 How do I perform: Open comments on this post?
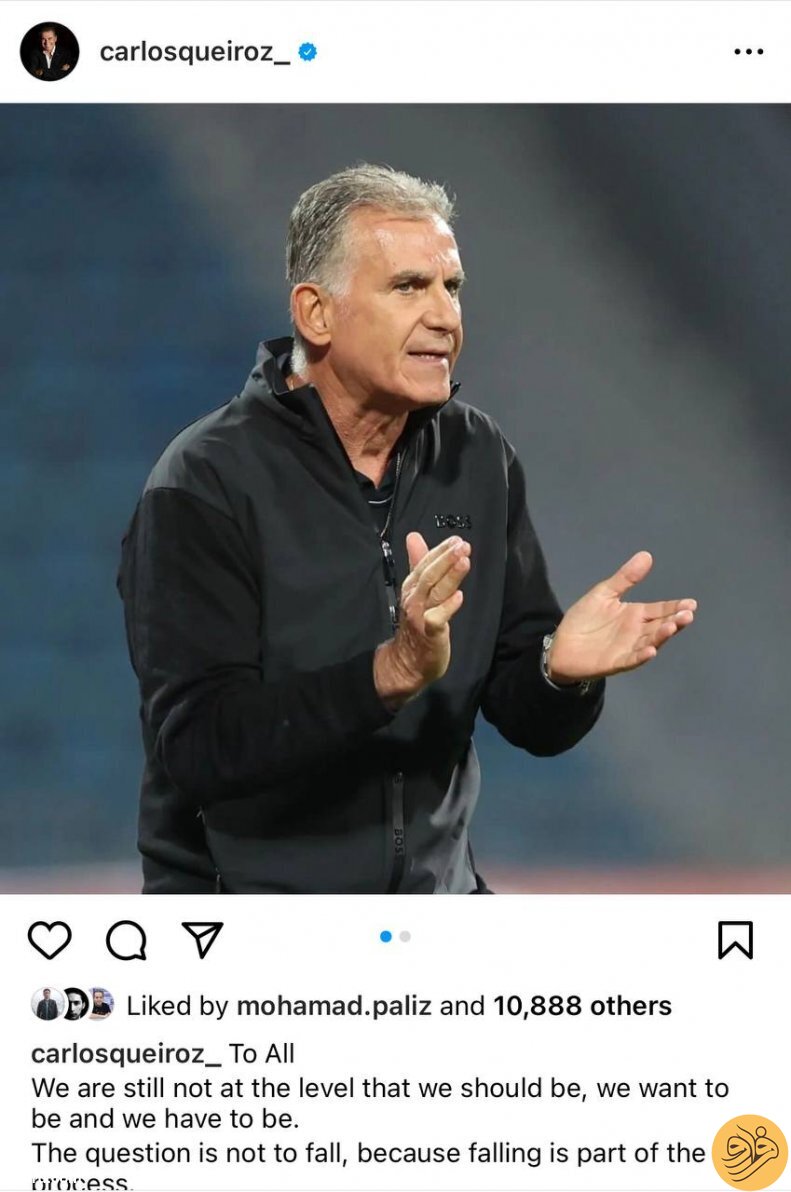click(x=126, y=940)
